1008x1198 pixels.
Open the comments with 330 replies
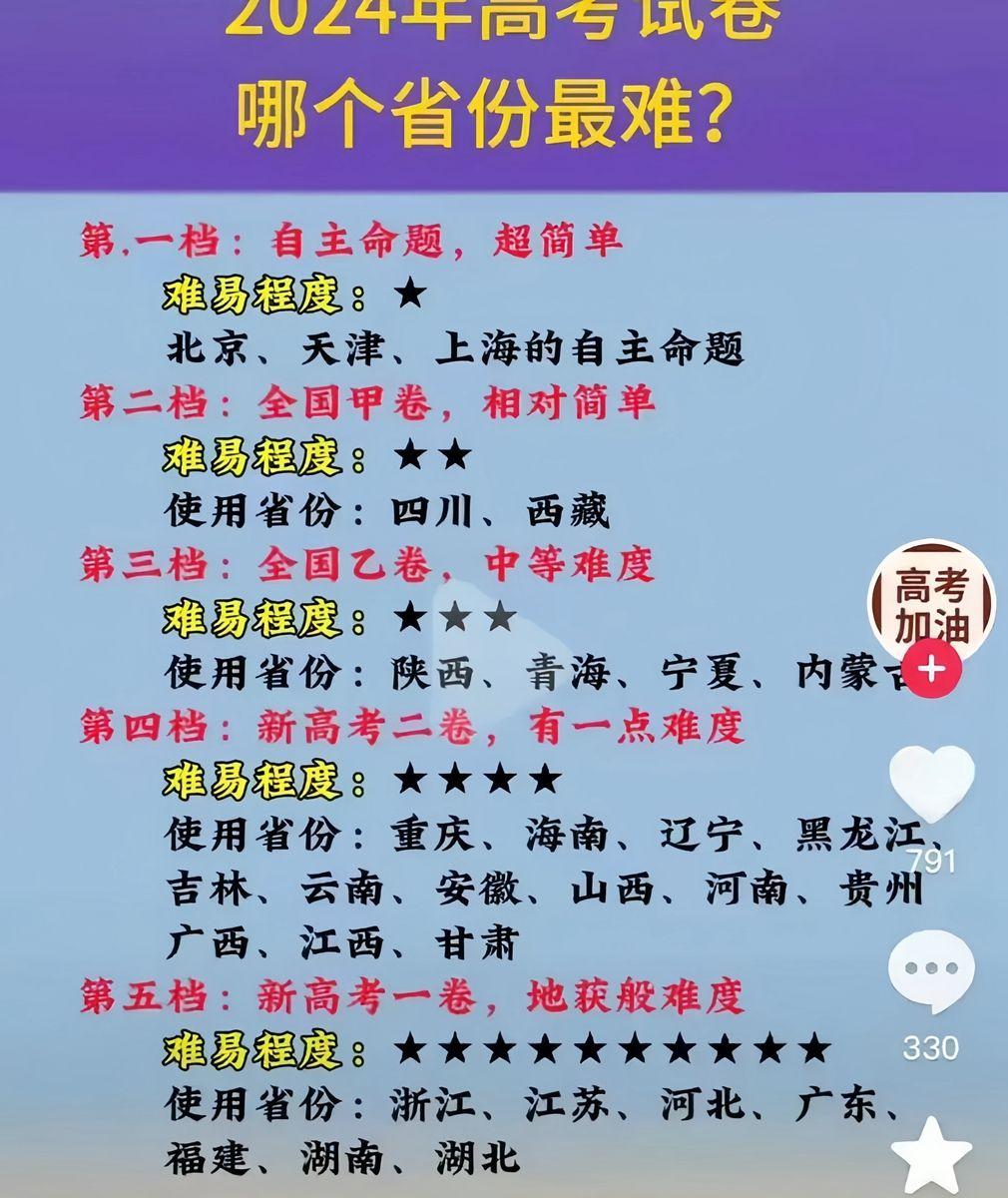click(931, 970)
